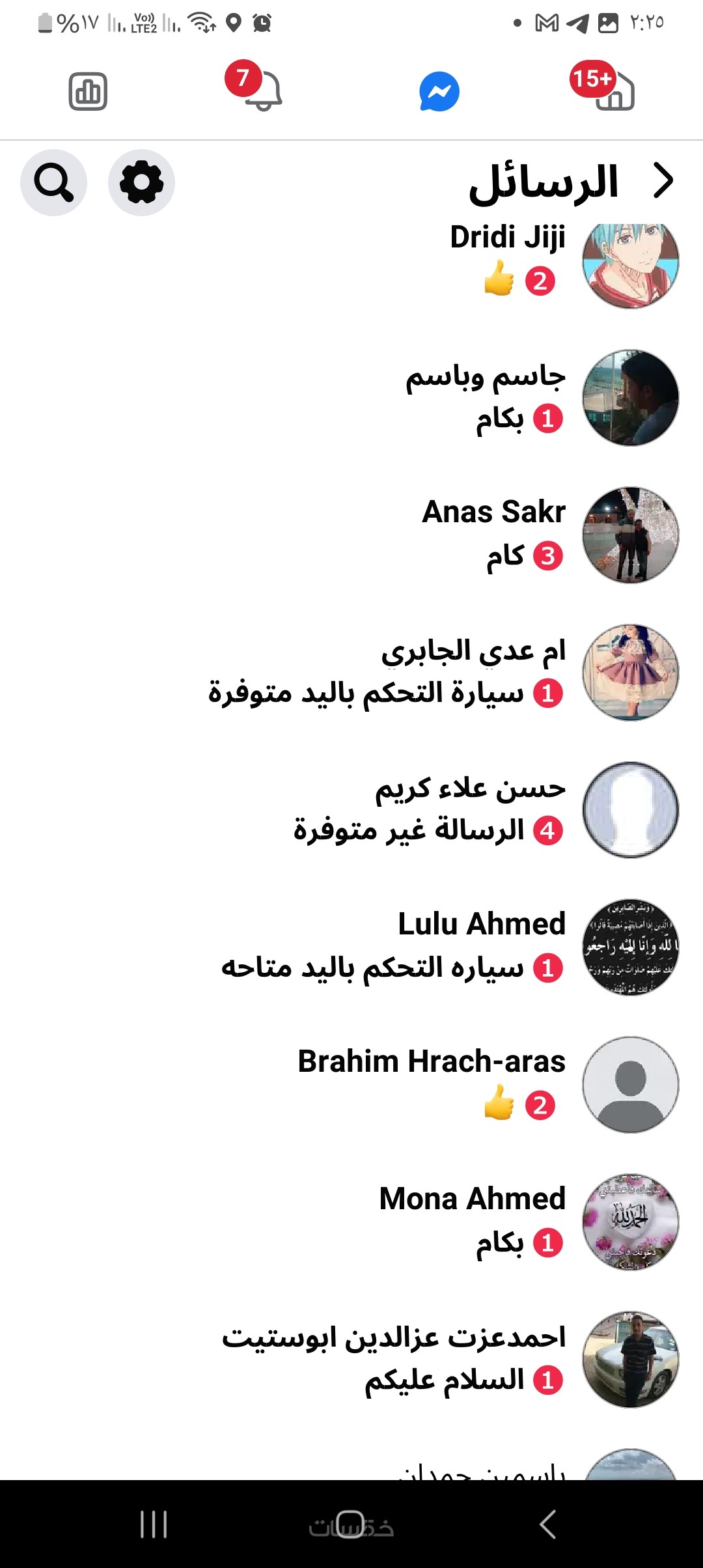Open the messages settings gear
The image size is (703, 1568).
point(141,183)
